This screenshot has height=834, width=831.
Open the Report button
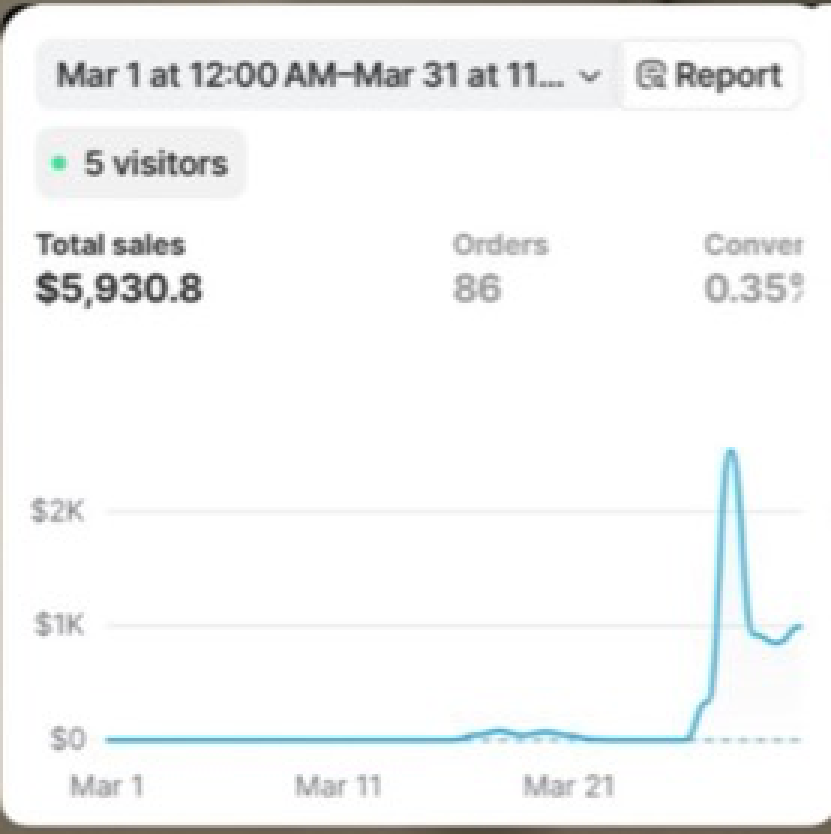[710, 75]
